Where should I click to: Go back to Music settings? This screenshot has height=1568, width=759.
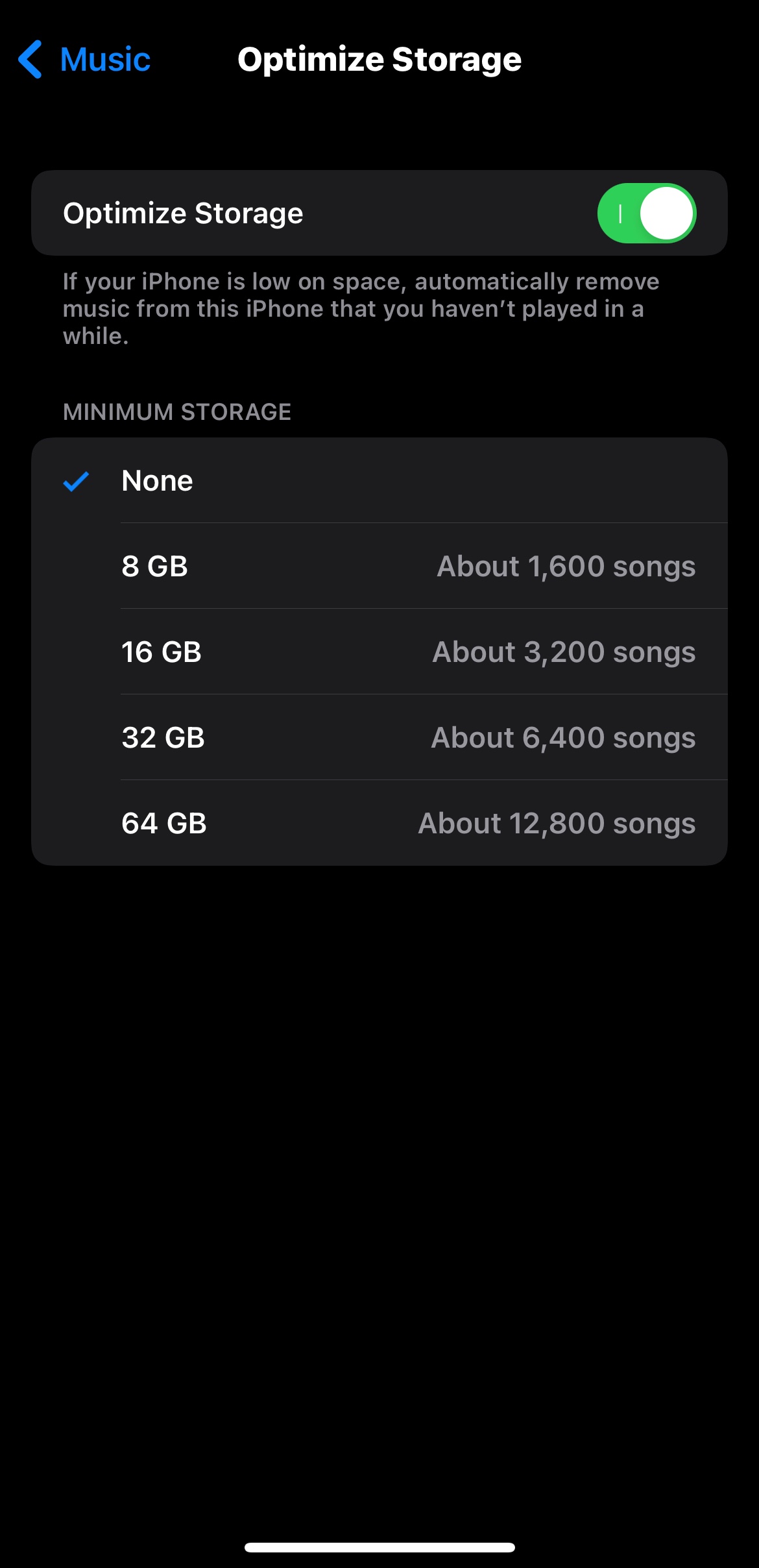[84, 60]
